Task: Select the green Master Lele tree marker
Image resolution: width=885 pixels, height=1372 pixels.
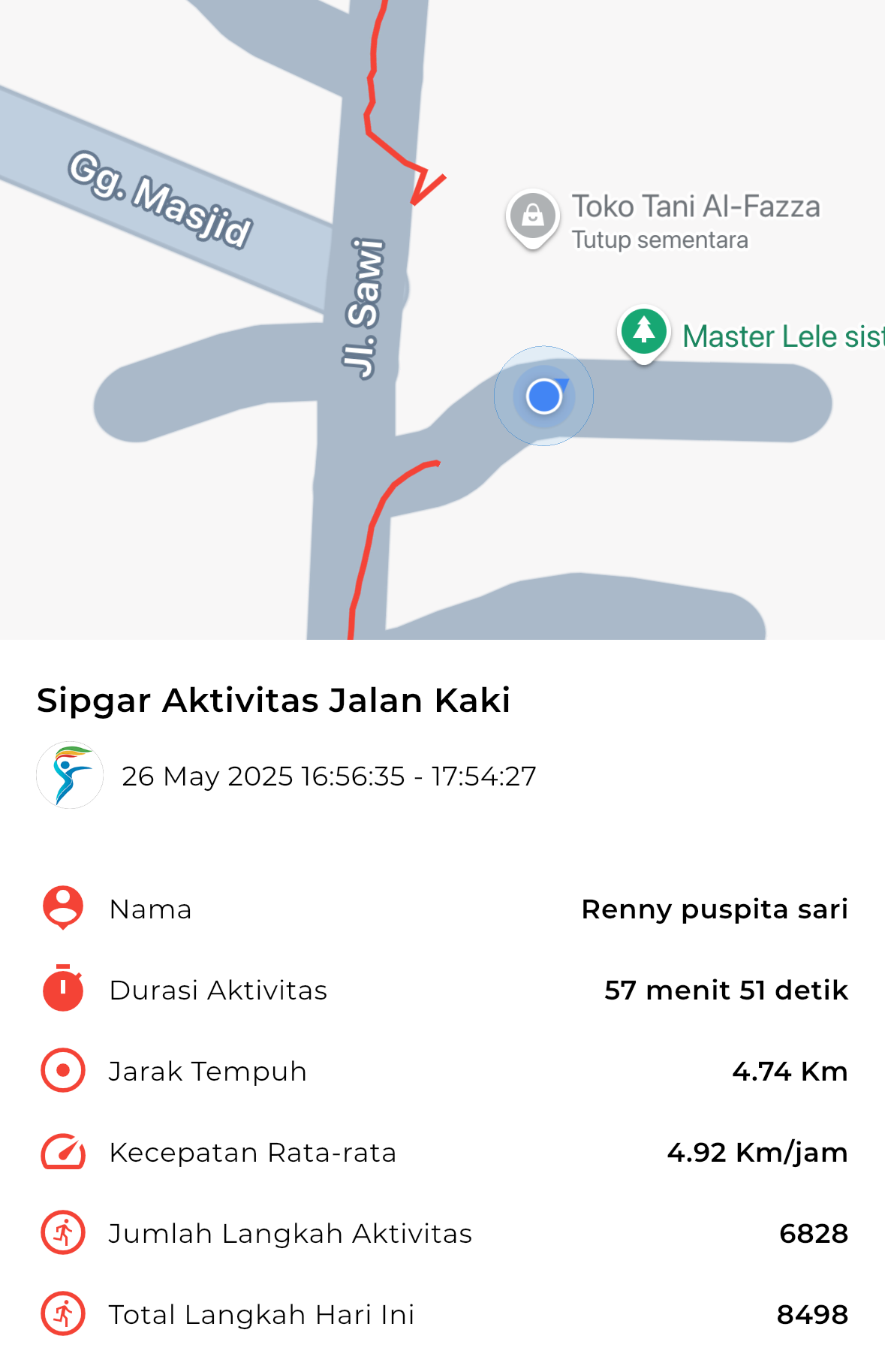Action: pos(643,330)
